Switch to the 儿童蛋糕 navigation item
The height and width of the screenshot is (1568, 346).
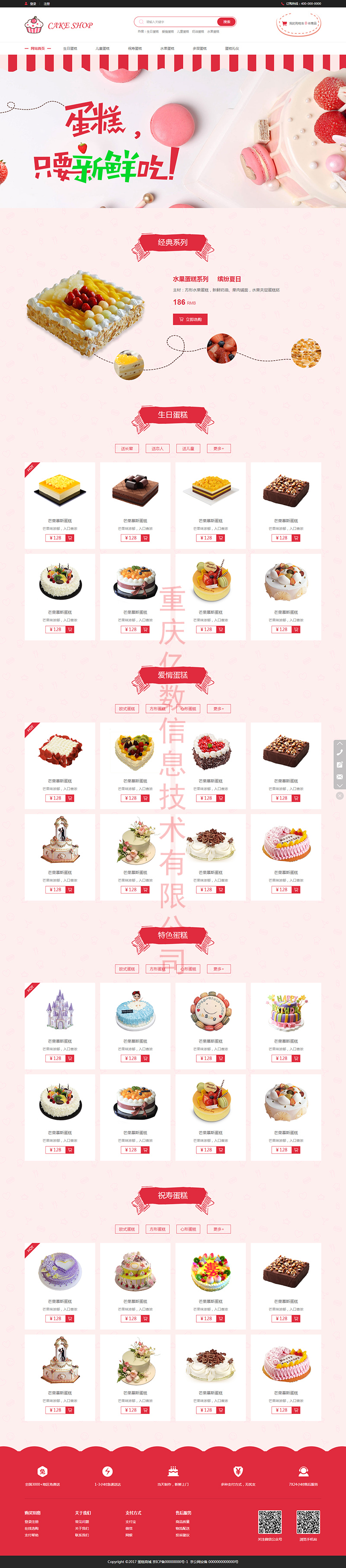[102, 48]
